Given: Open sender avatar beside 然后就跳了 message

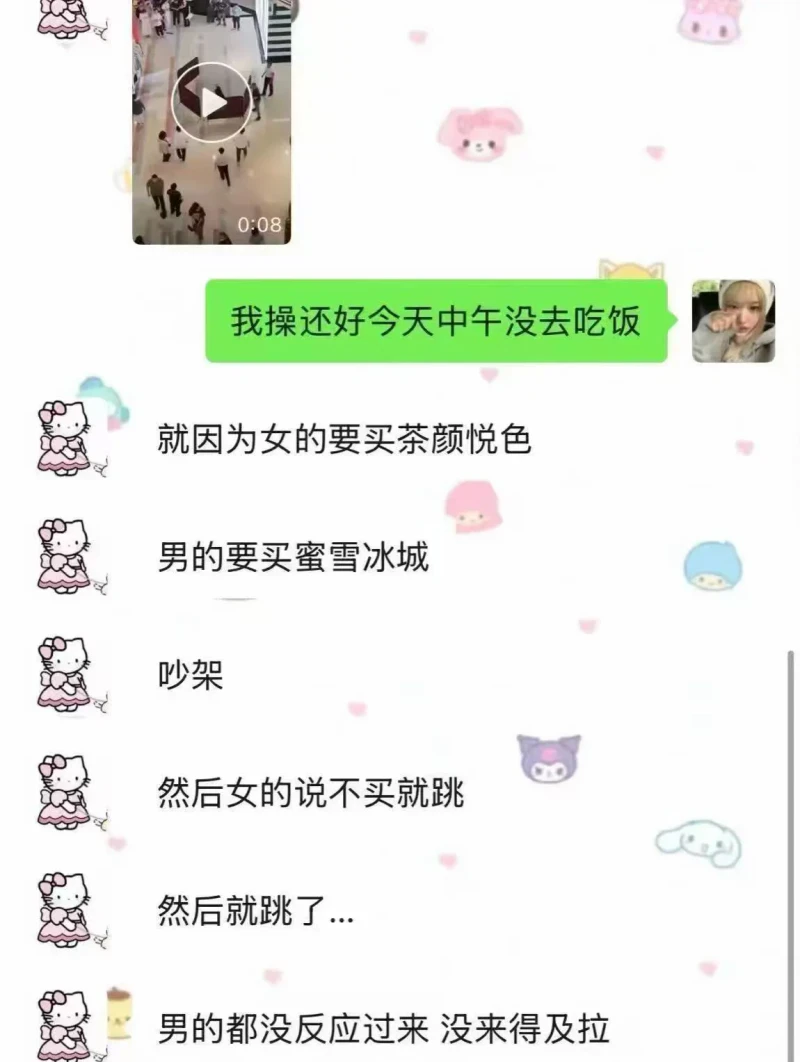Looking at the screenshot, I should [64, 910].
